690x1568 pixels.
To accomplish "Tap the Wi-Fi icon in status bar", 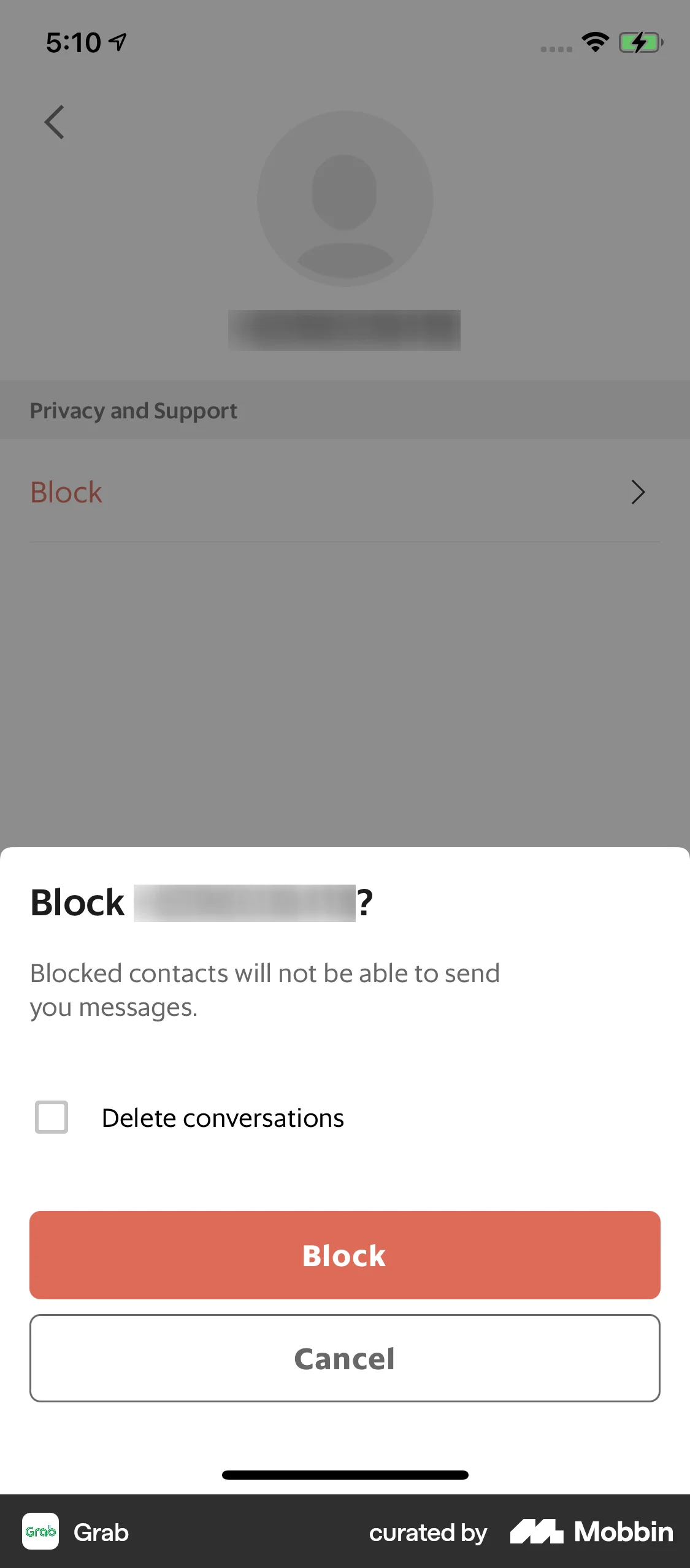I will [593, 42].
